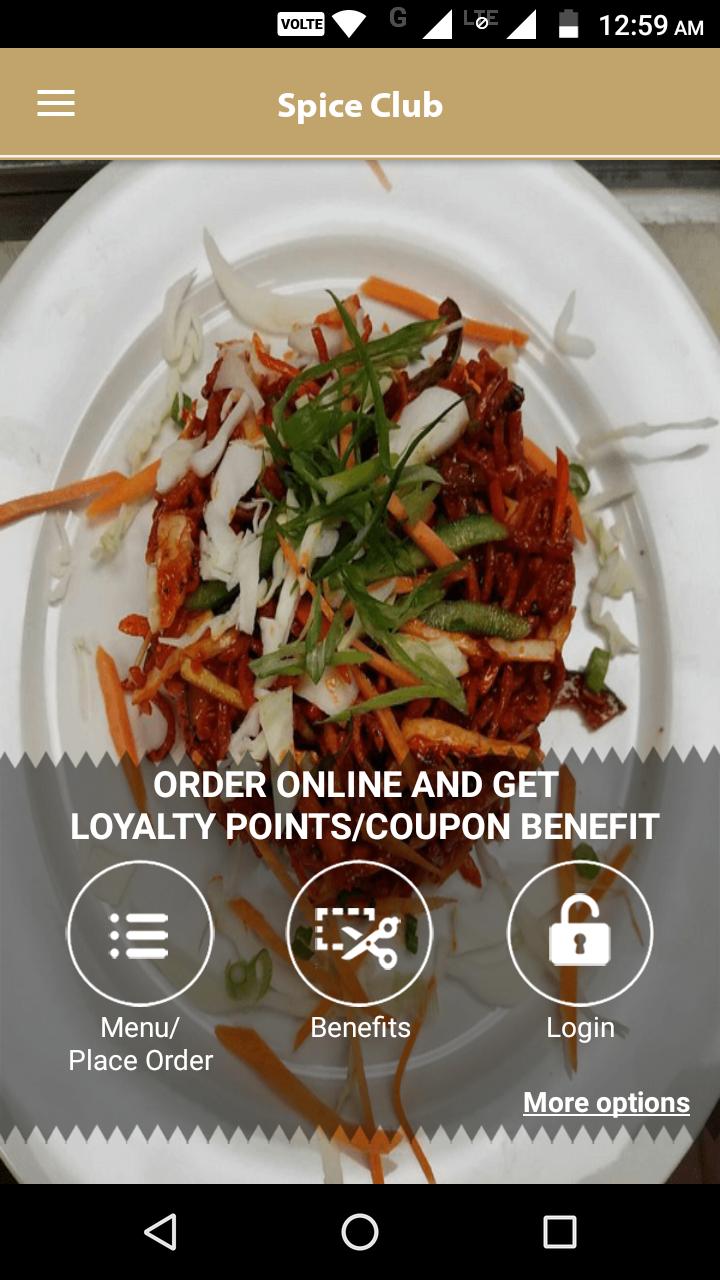View the Benefits coupons
This screenshot has height=1280, width=720.
[x=360, y=933]
